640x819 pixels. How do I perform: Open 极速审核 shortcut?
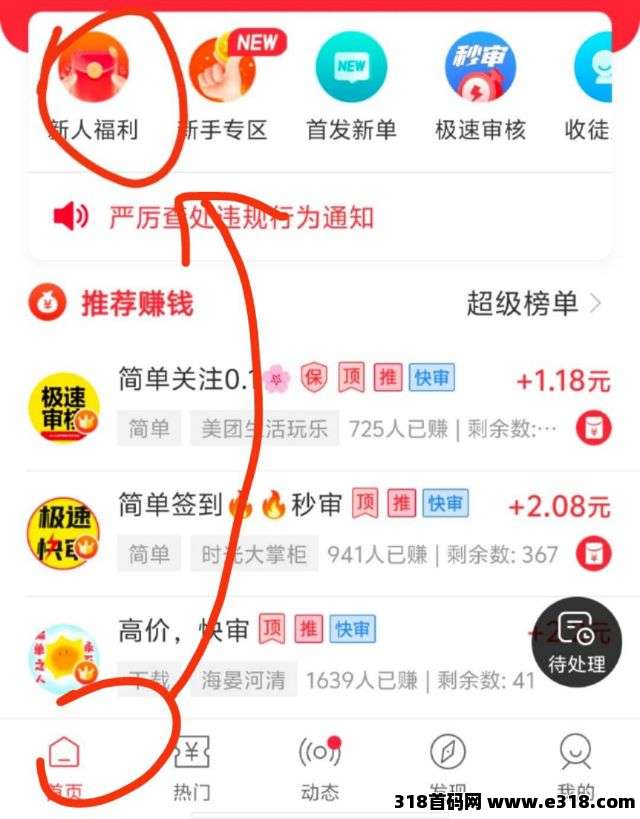[480, 85]
